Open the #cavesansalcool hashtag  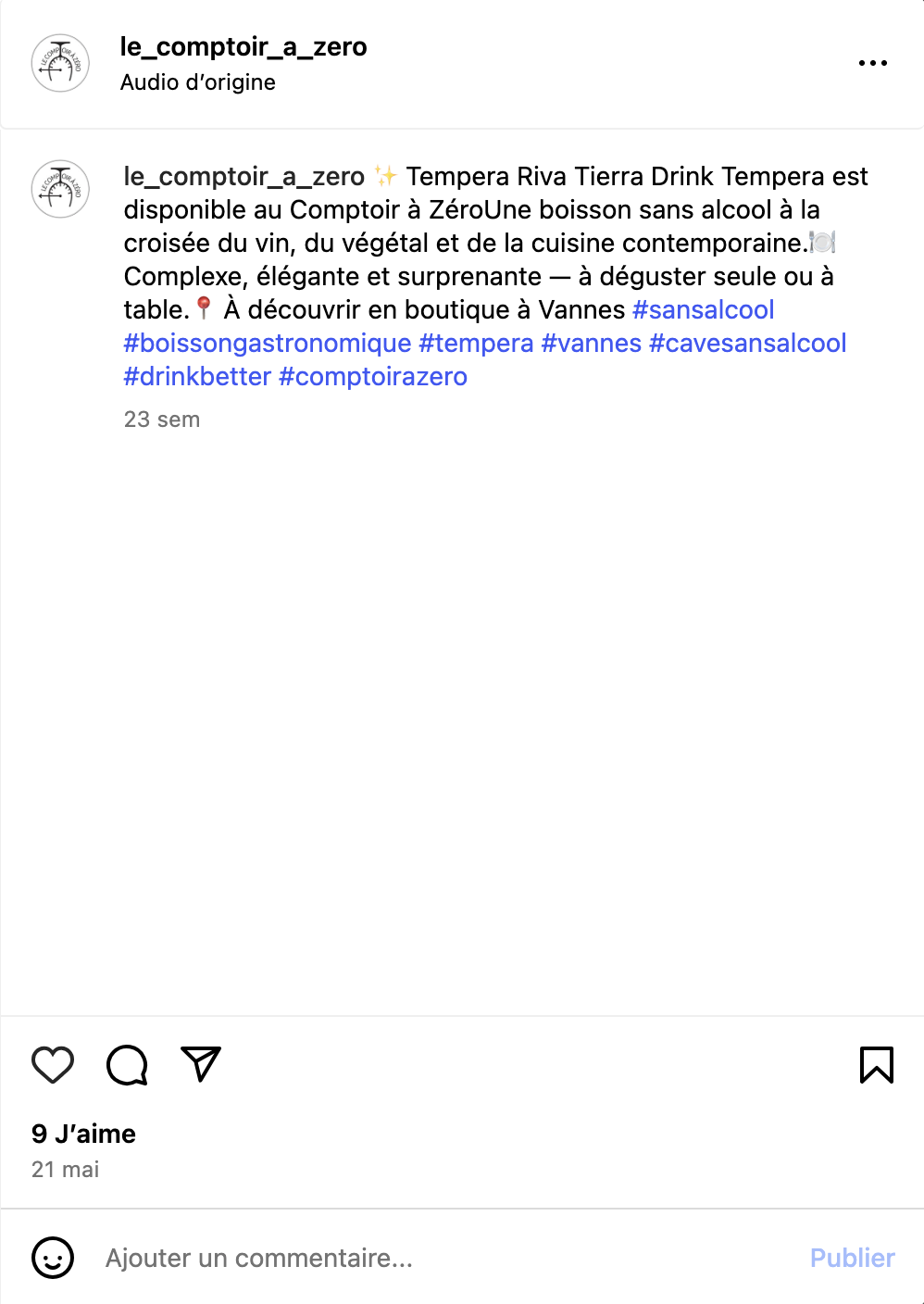(x=747, y=343)
